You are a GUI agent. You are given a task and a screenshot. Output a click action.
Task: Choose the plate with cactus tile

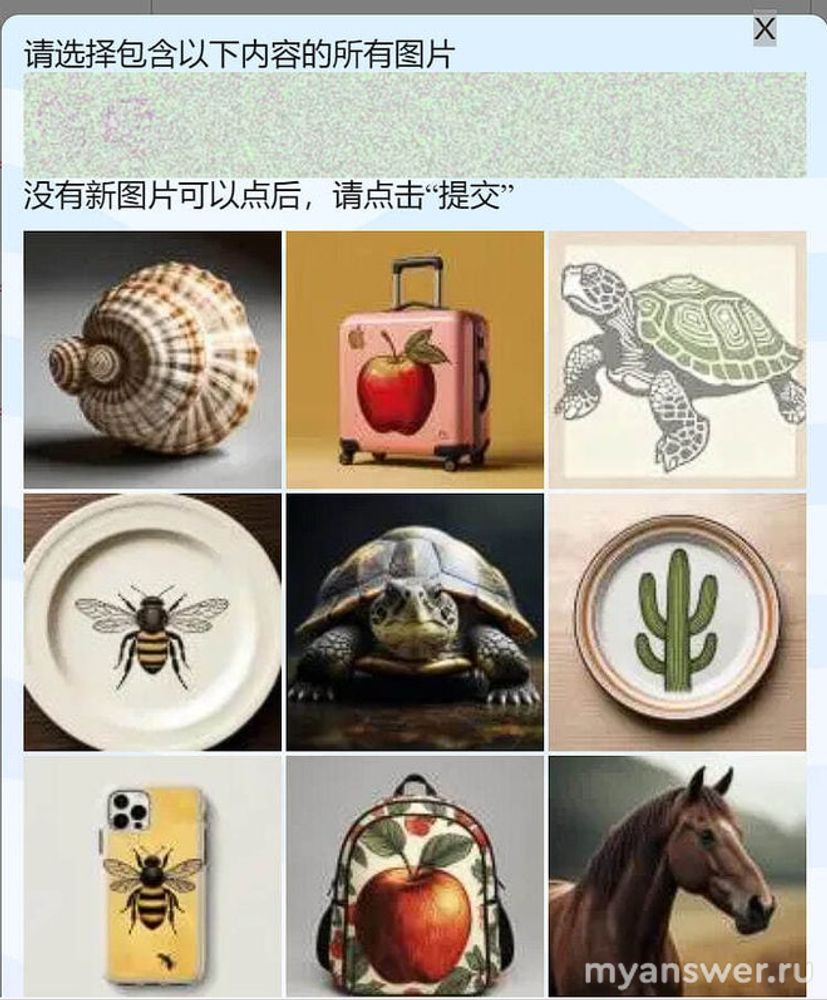677,622
